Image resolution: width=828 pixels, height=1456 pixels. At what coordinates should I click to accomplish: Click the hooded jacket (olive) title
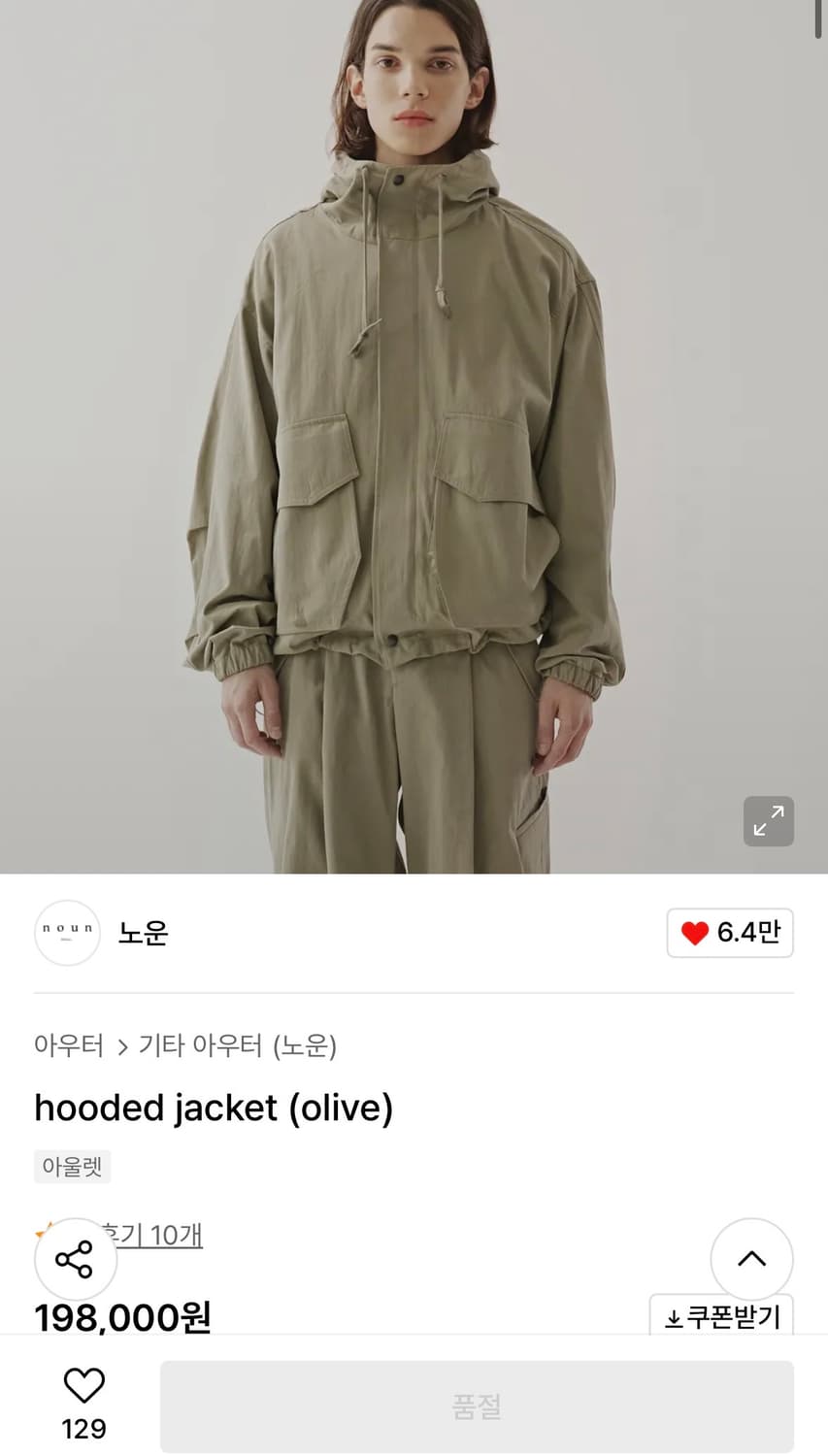[214, 1107]
